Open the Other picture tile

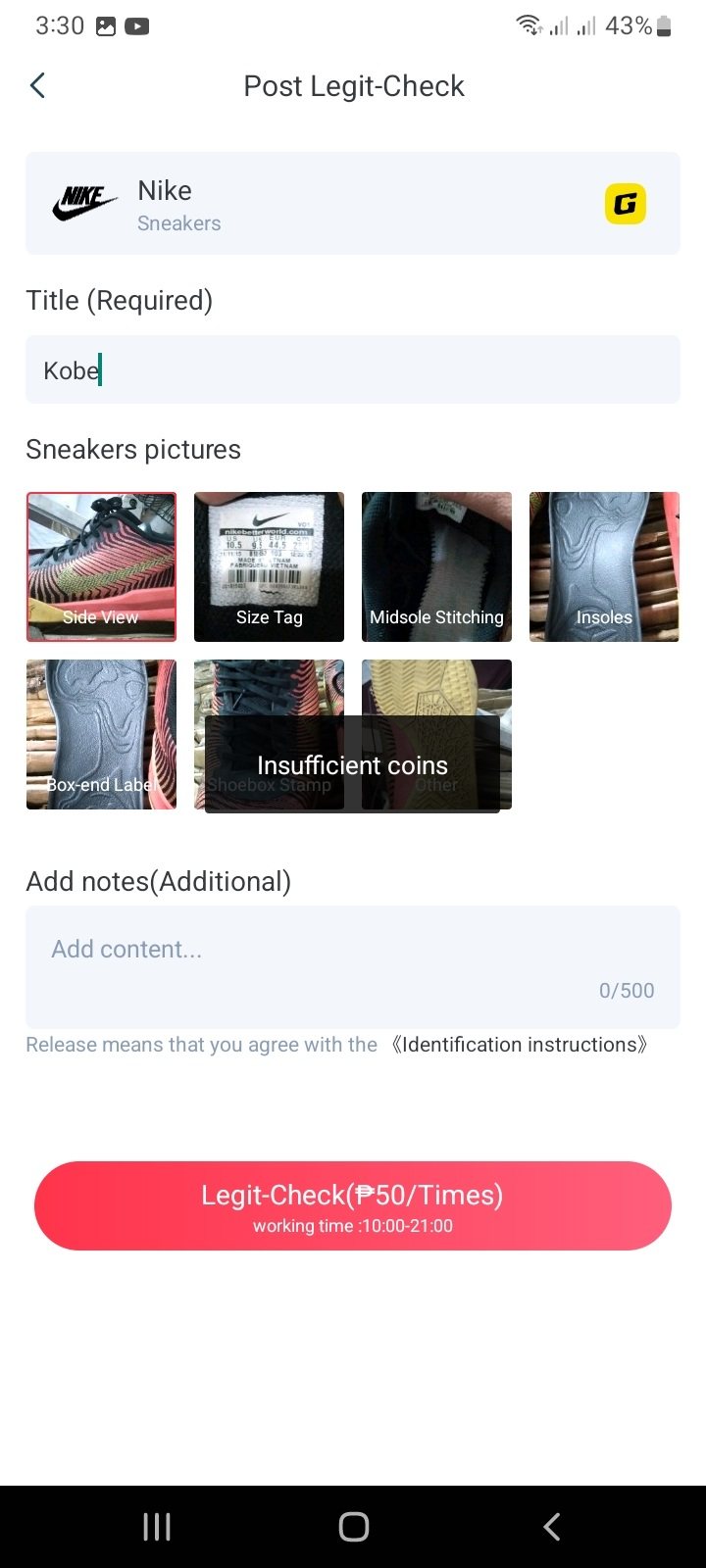(436, 686)
